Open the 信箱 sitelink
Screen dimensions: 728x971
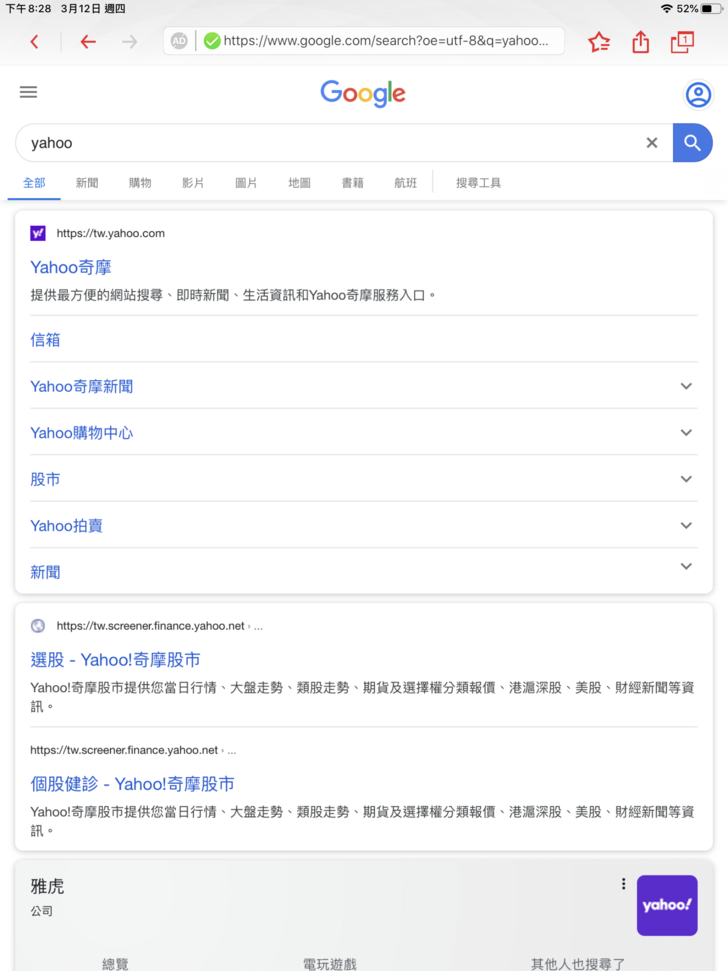[x=45, y=340]
